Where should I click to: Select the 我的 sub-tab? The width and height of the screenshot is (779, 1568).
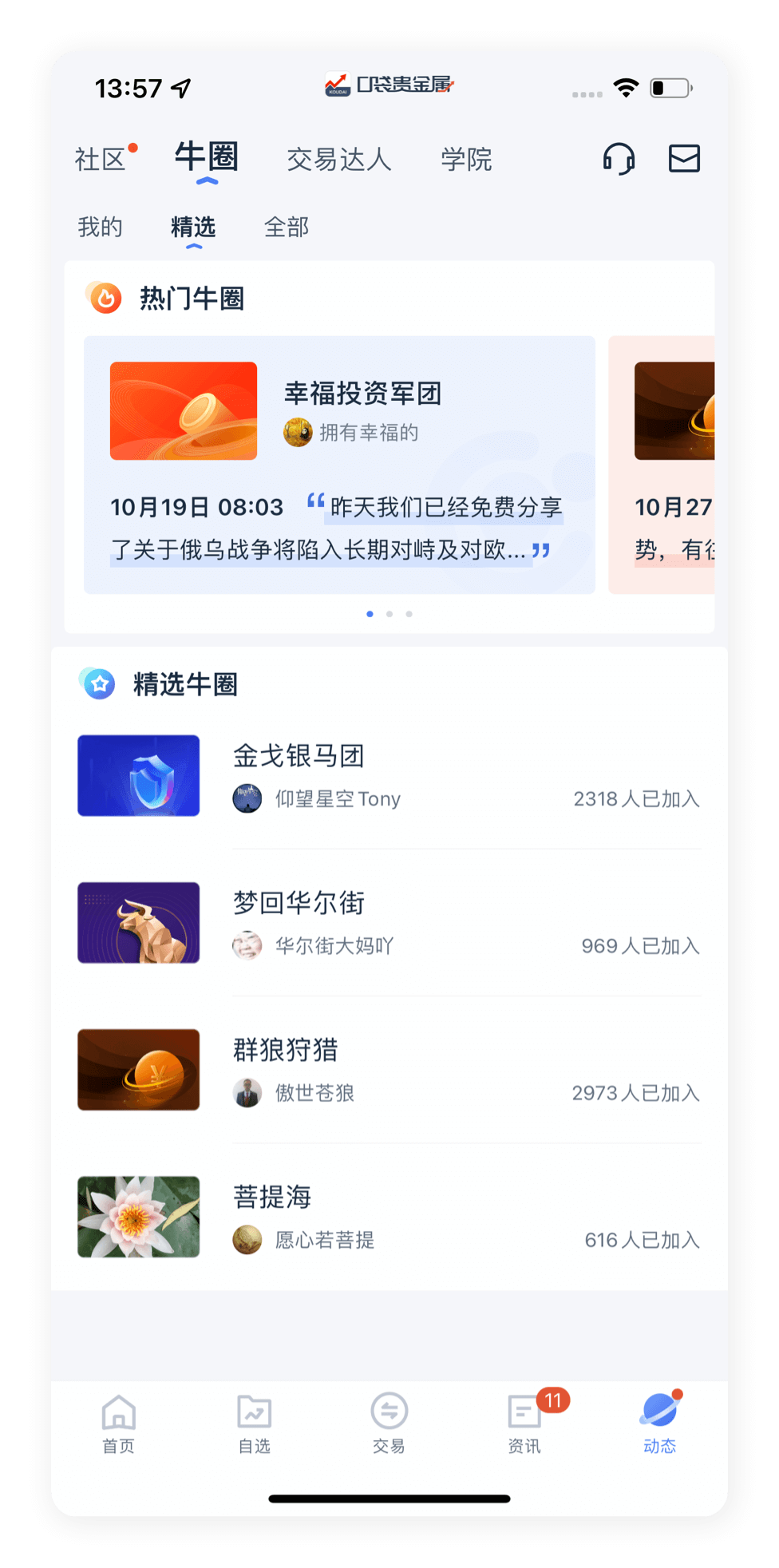pyautogui.click(x=101, y=228)
